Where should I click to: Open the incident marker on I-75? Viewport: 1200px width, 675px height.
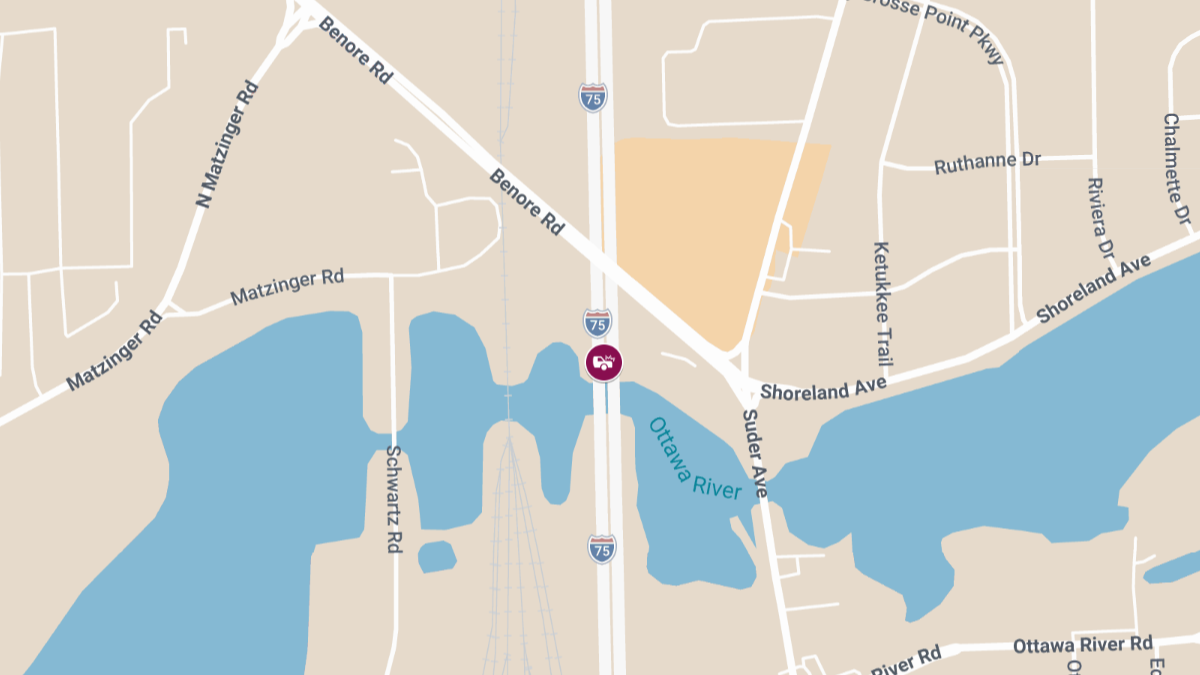click(x=604, y=362)
